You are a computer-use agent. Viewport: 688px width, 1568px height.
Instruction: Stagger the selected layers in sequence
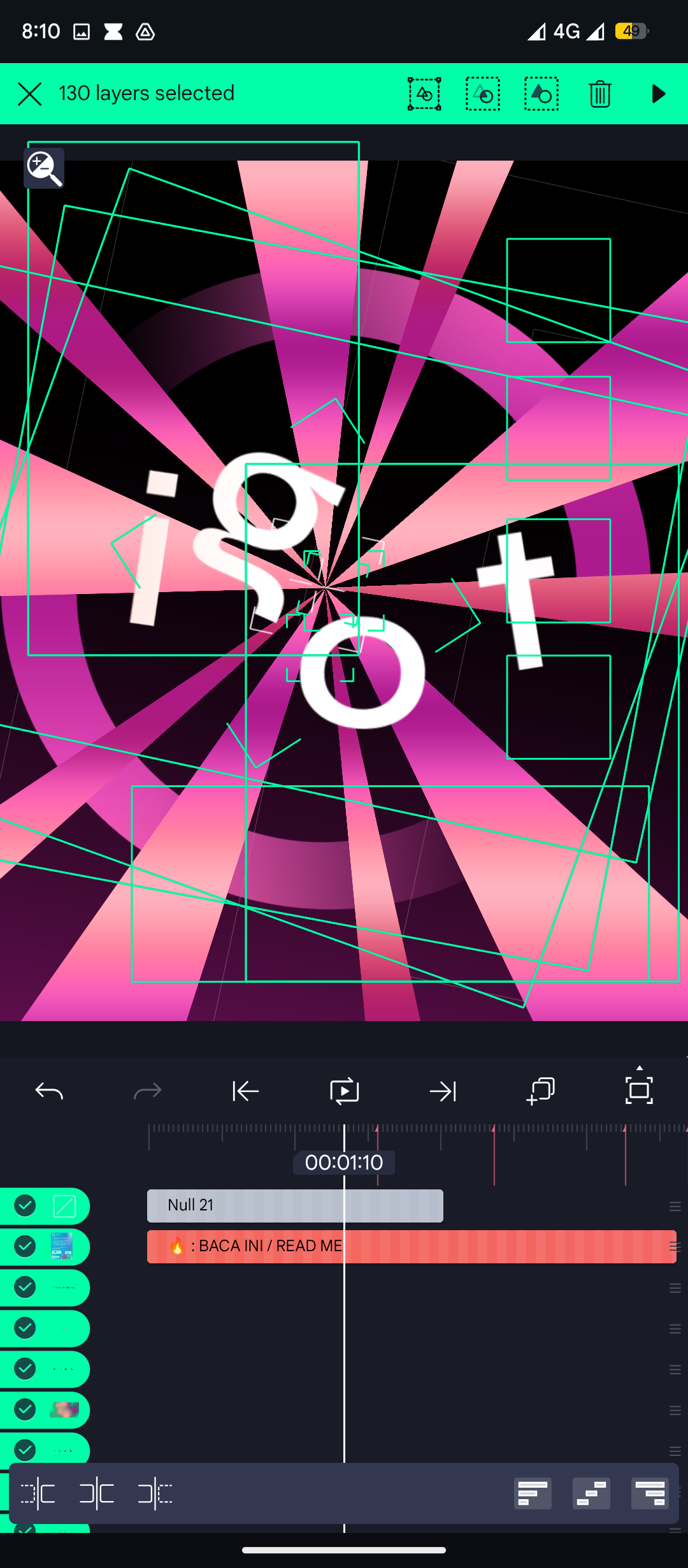[591, 1493]
